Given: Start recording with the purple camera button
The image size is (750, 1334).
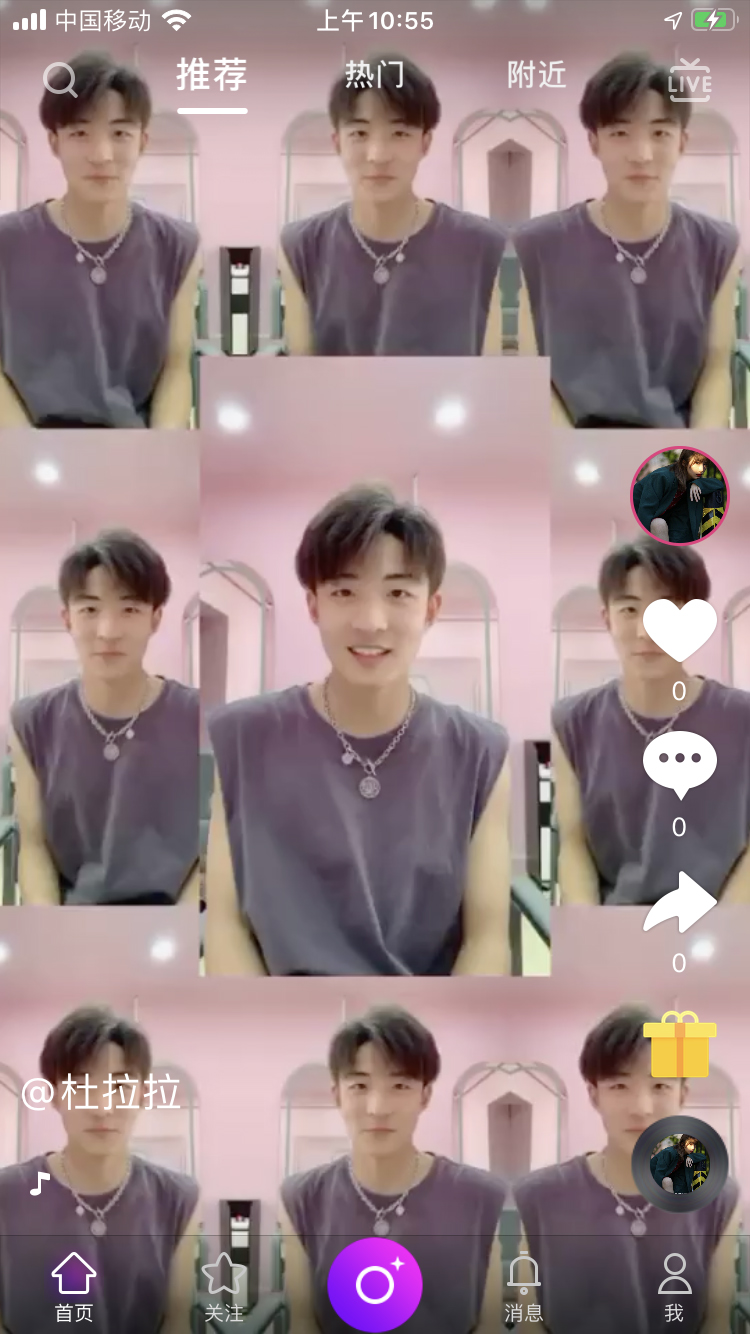Looking at the screenshot, I should point(375,1285).
